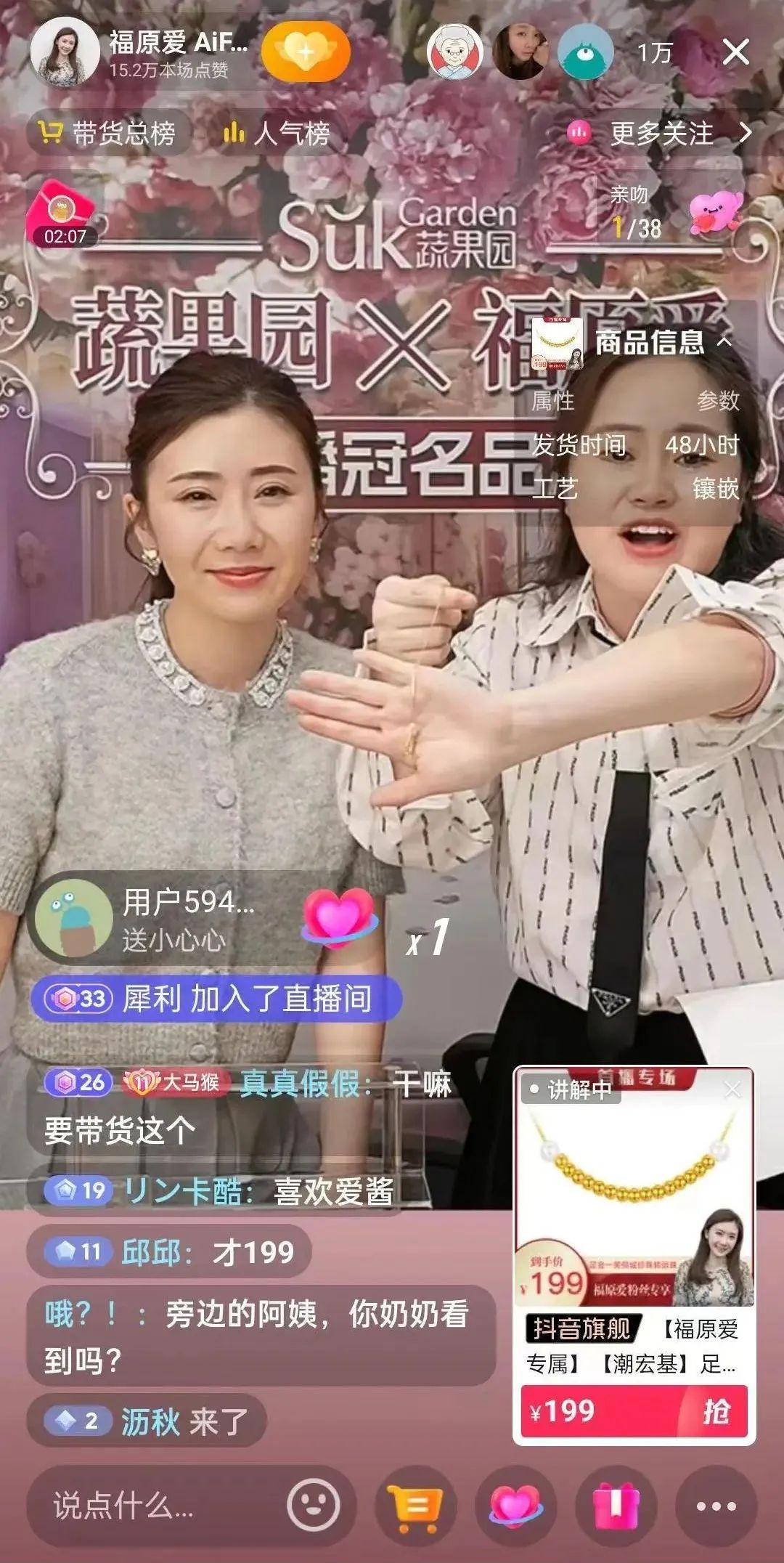784x1563 pixels.
Task: Open 更多关注 list
Action: [x=659, y=133]
